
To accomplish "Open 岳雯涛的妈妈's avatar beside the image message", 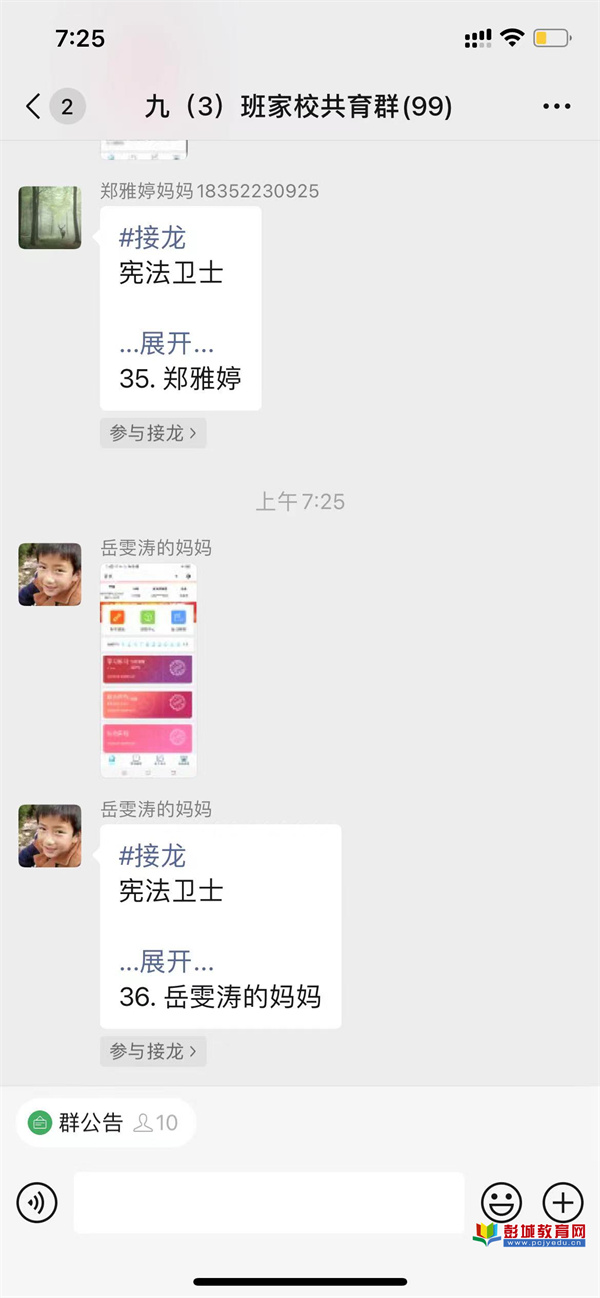I will 50,574.
